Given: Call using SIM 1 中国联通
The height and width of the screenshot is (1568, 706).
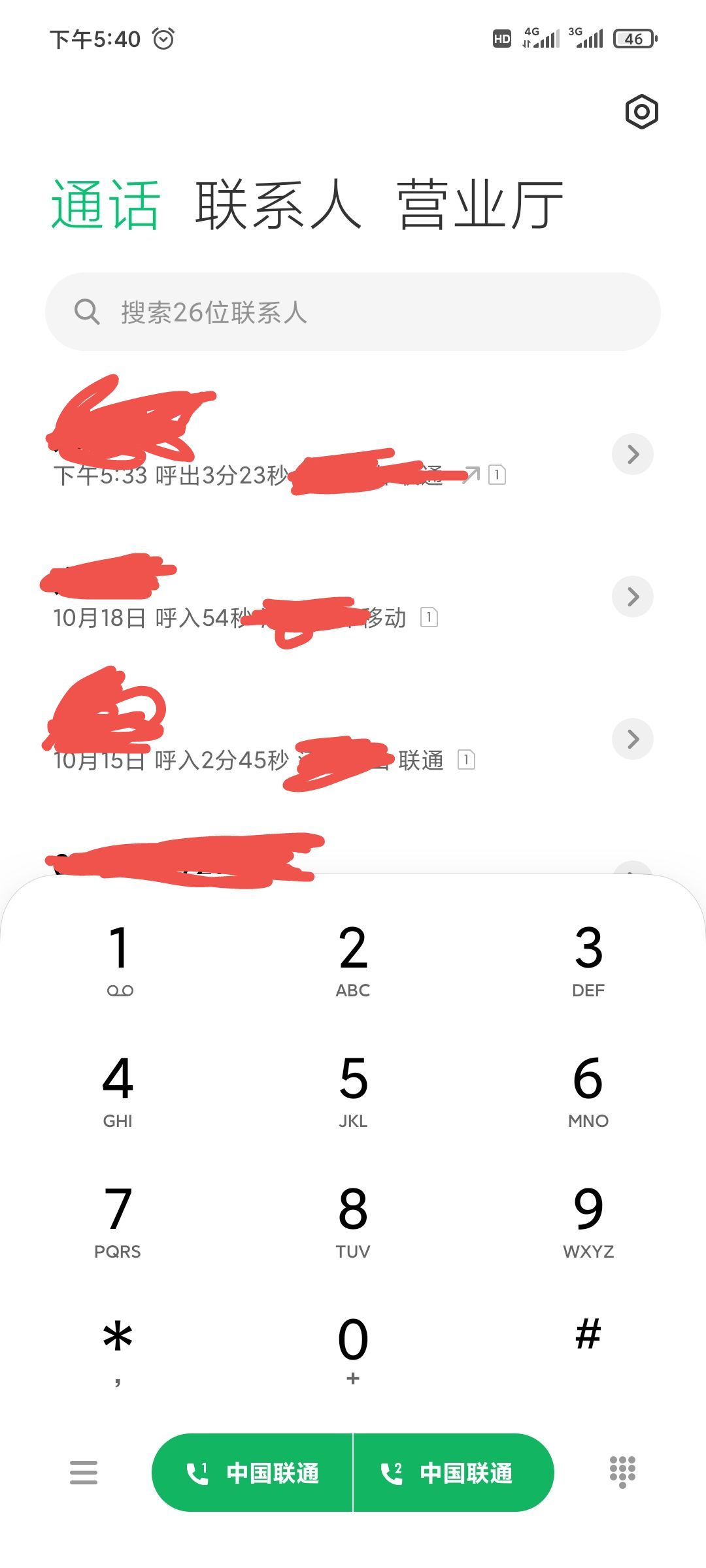Looking at the screenshot, I should [x=253, y=1473].
